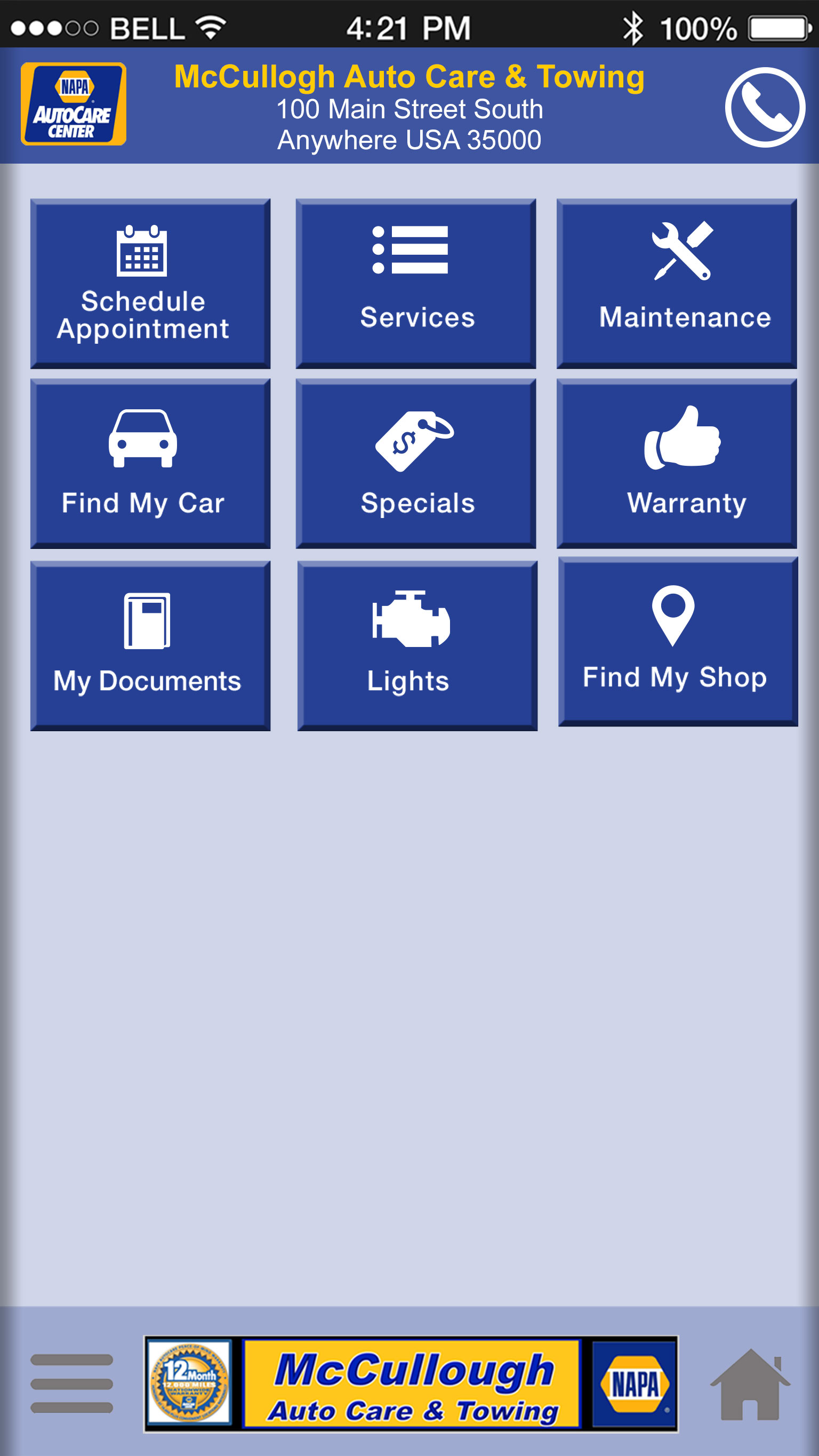Open Maintenance using the wrench and screwdriver icon

click(680, 250)
